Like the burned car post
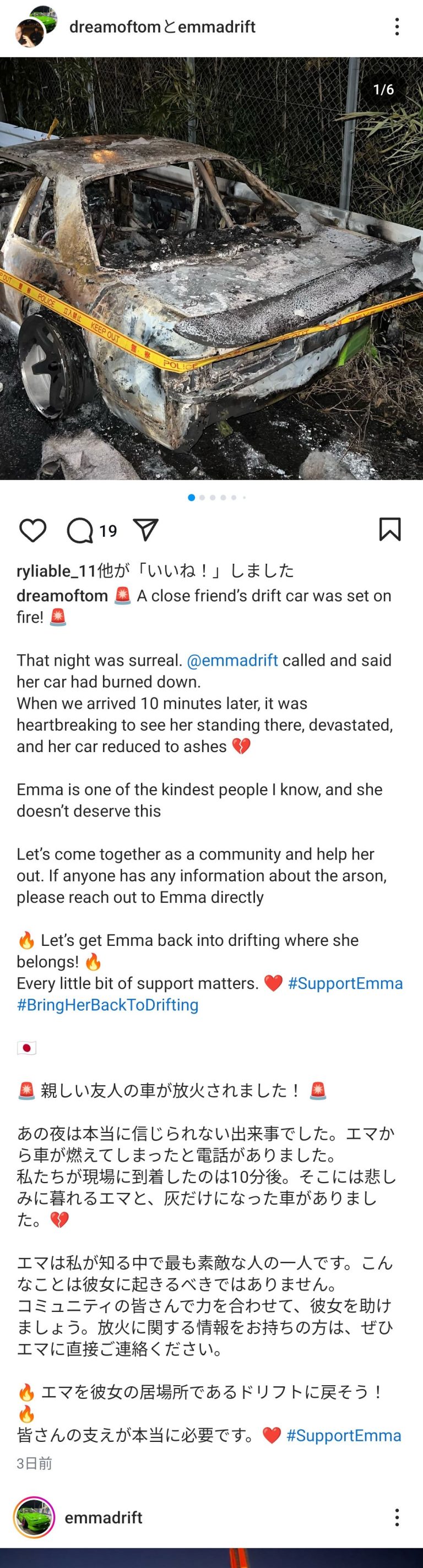423x1568 pixels. (33, 530)
